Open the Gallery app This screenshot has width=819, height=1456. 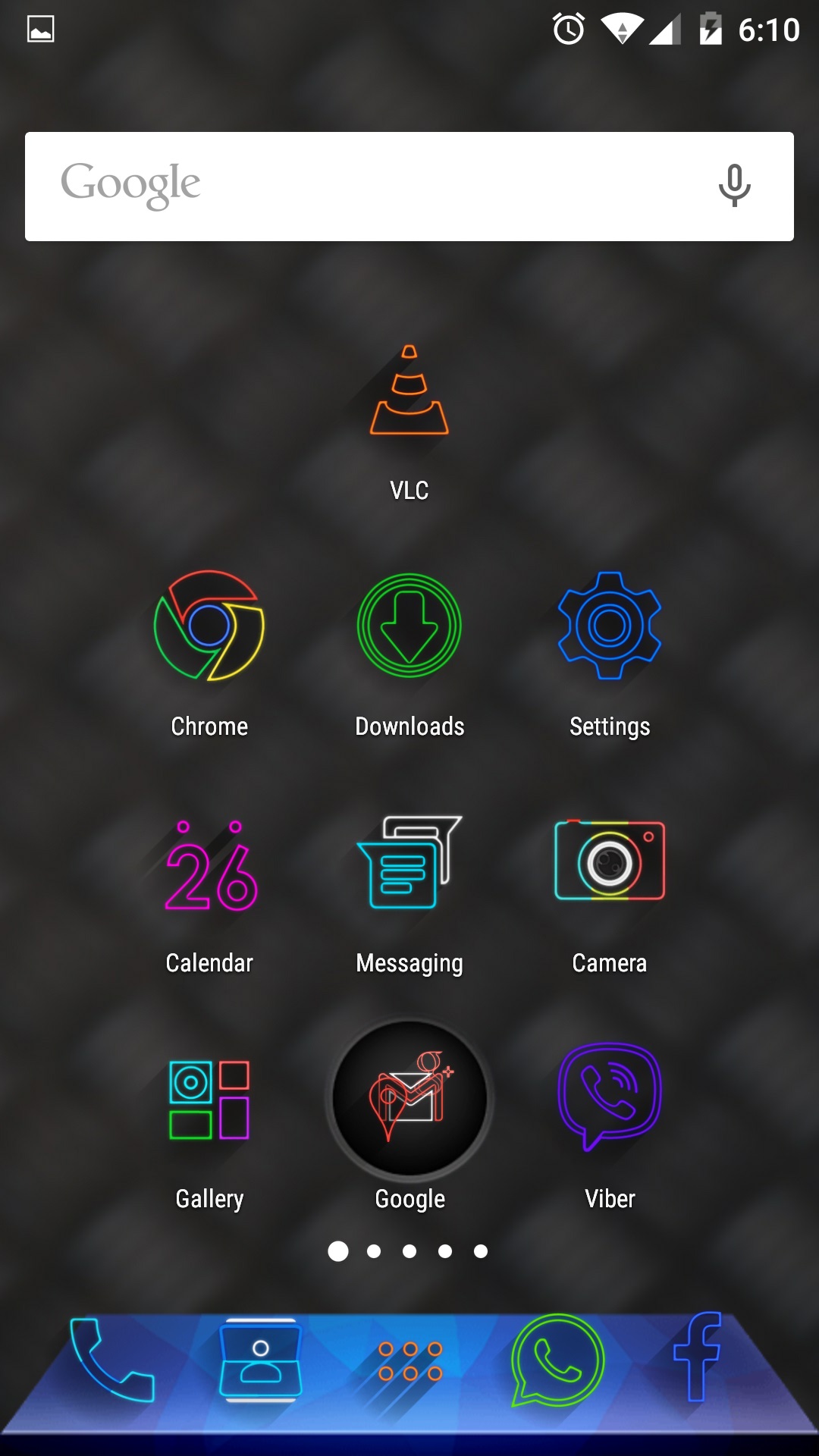(x=209, y=1100)
